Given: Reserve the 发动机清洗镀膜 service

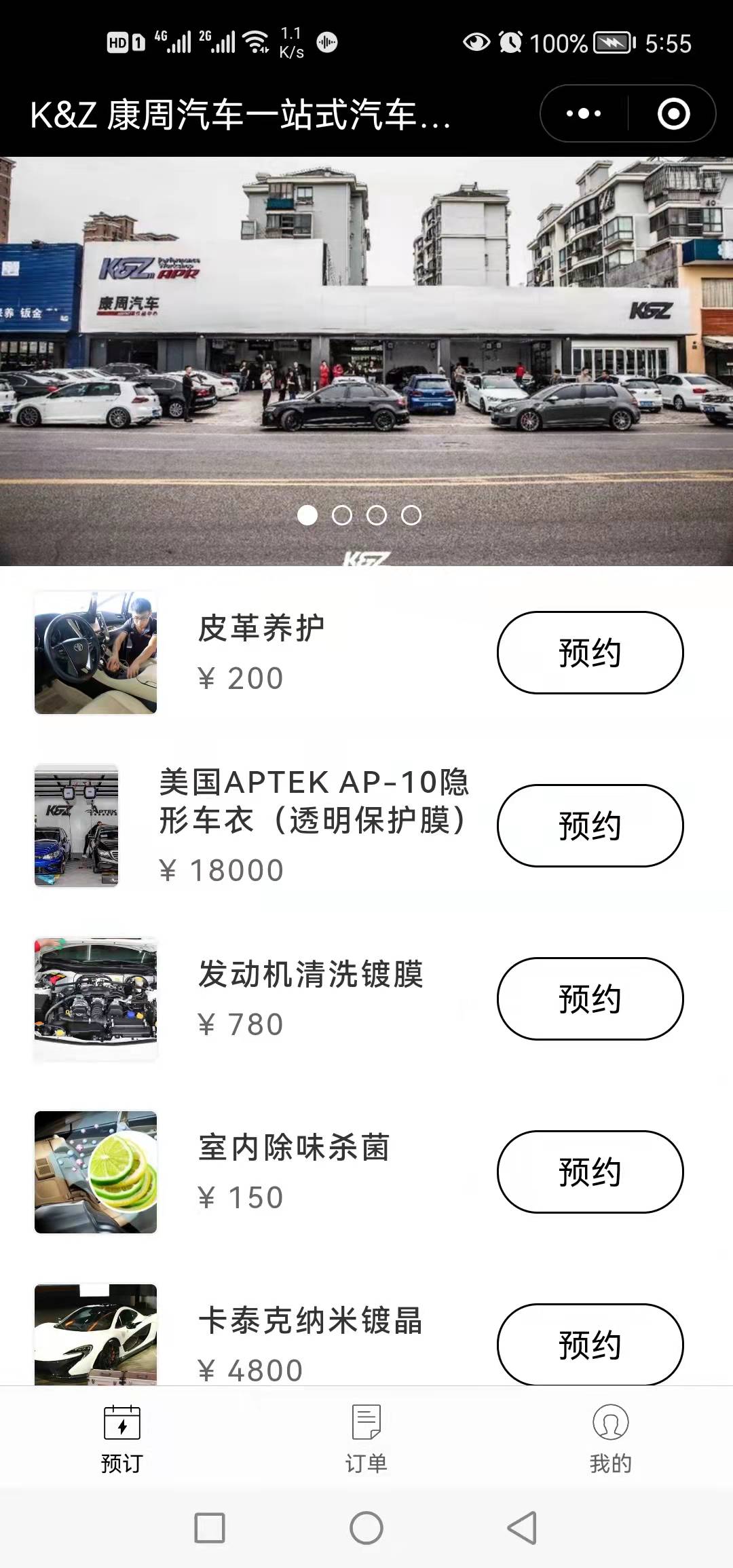Looking at the screenshot, I should (590, 998).
